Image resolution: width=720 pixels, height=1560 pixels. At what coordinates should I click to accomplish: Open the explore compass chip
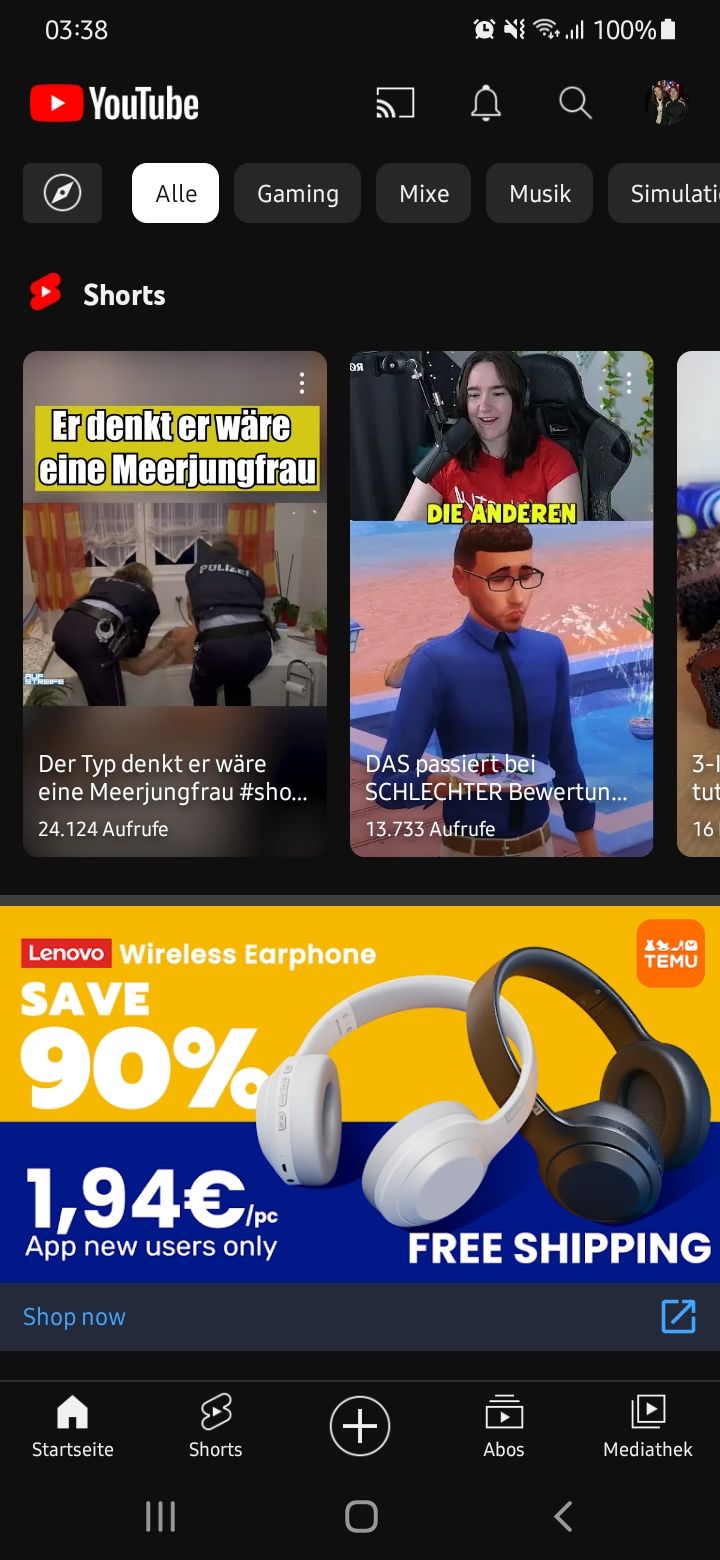[x=62, y=193]
